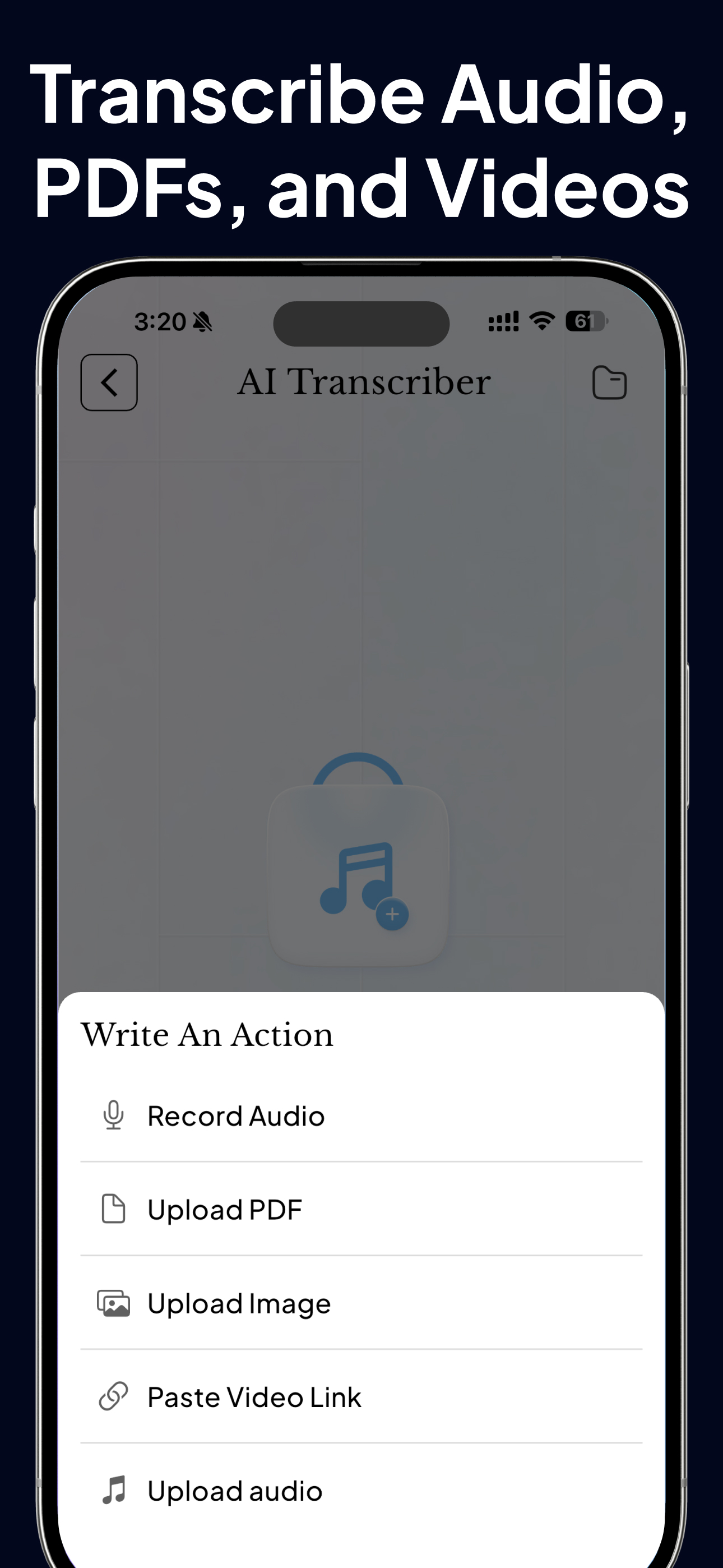The width and height of the screenshot is (723, 1568).
Task: Tap the muted notifications bell in status bar
Action: (203, 321)
